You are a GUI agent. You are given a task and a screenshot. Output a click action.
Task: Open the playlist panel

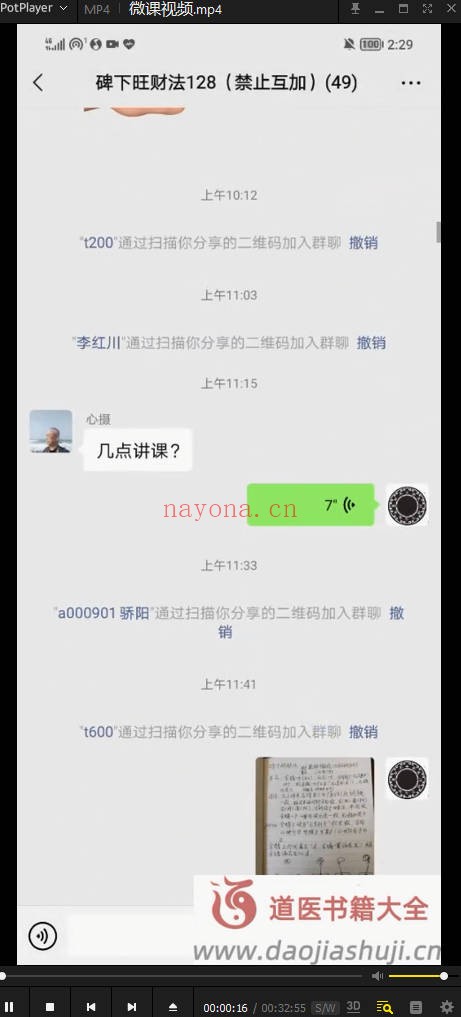point(416,1007)
